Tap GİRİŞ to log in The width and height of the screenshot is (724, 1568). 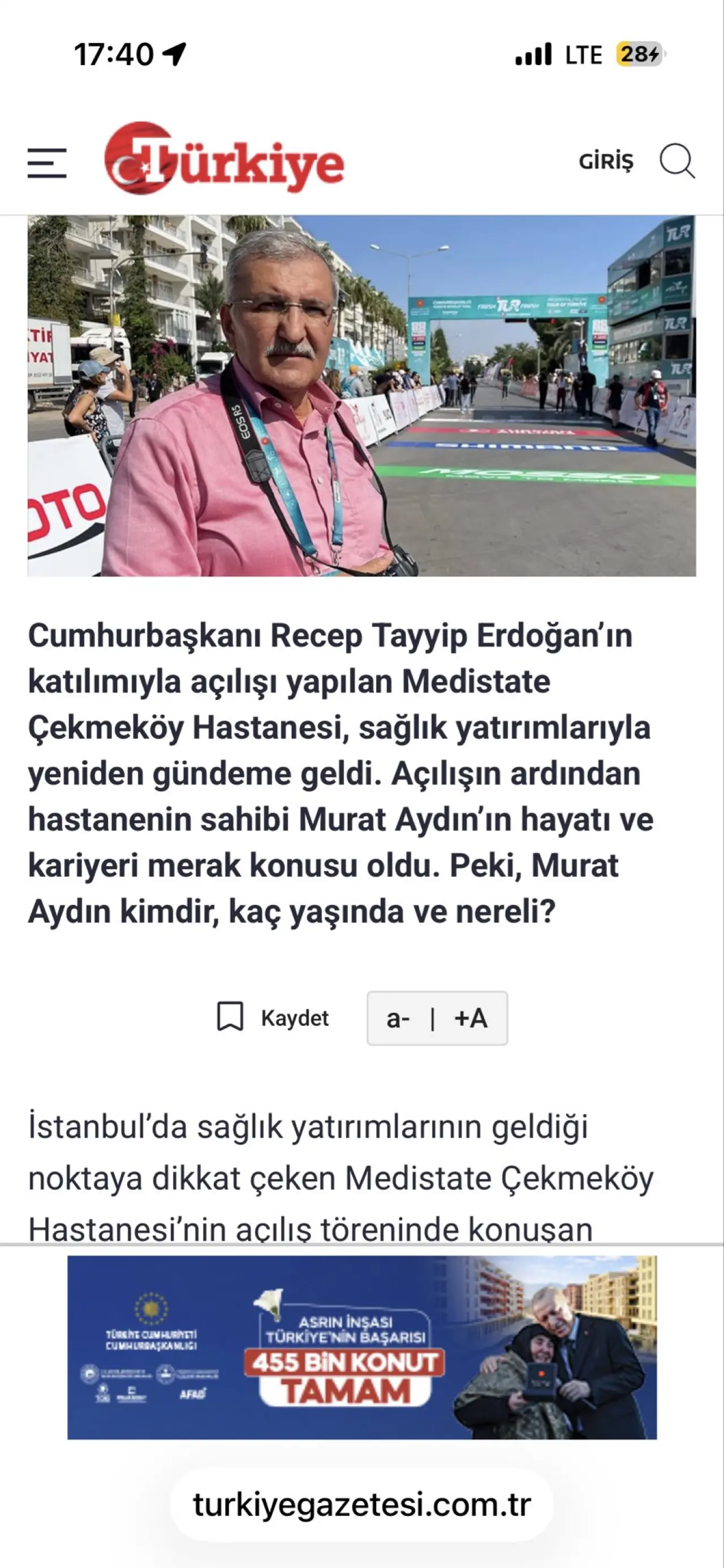[606, 161]
